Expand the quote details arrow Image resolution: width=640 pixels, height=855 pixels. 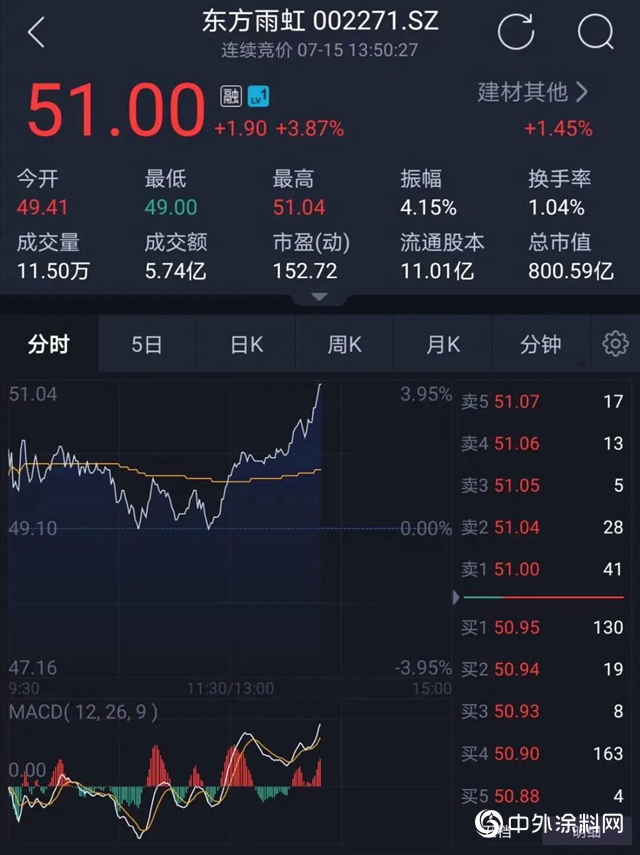319,297
